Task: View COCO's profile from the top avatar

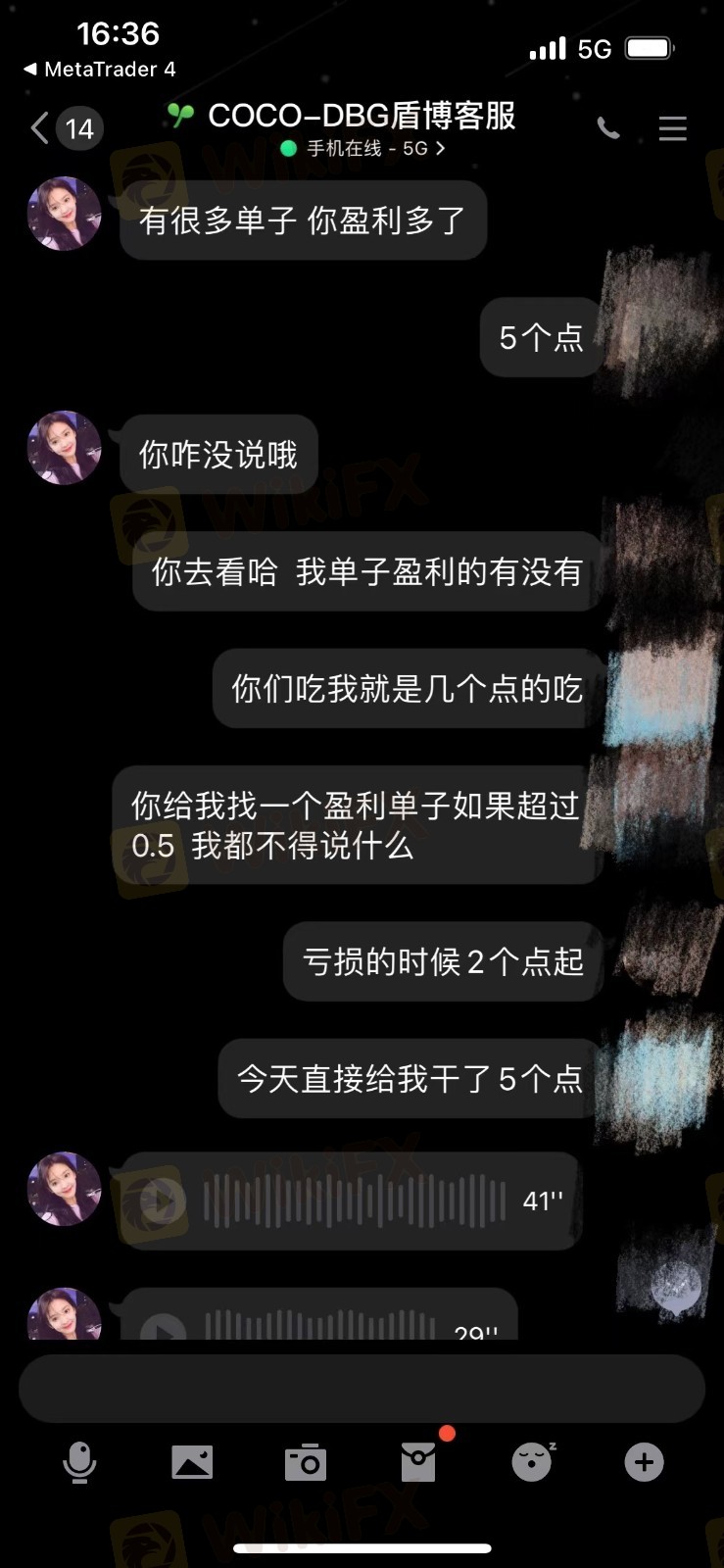Action: (65, 214)
